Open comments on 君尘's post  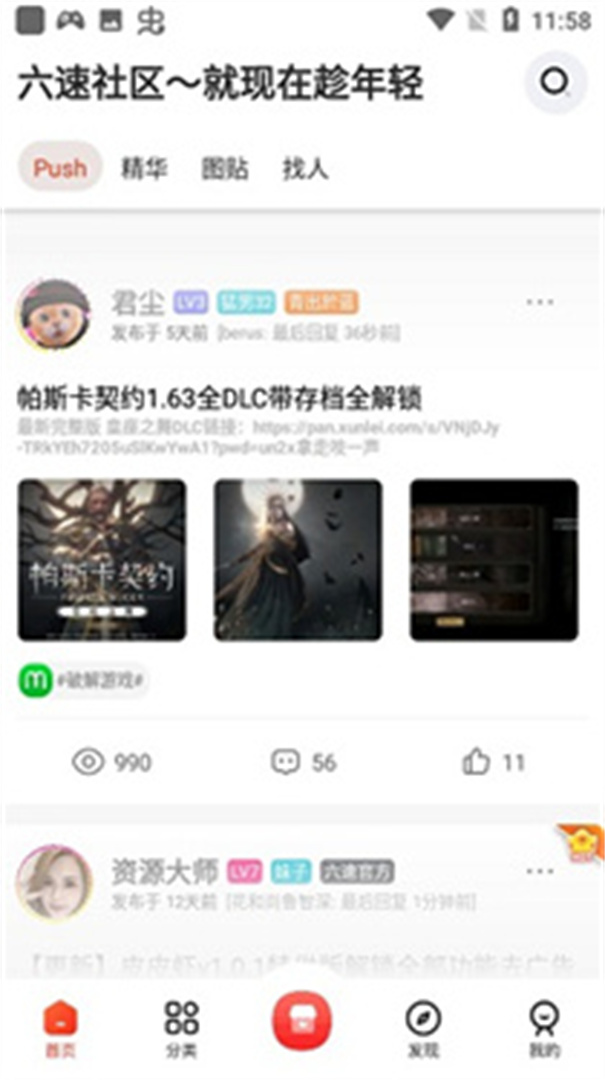[303, 762]
